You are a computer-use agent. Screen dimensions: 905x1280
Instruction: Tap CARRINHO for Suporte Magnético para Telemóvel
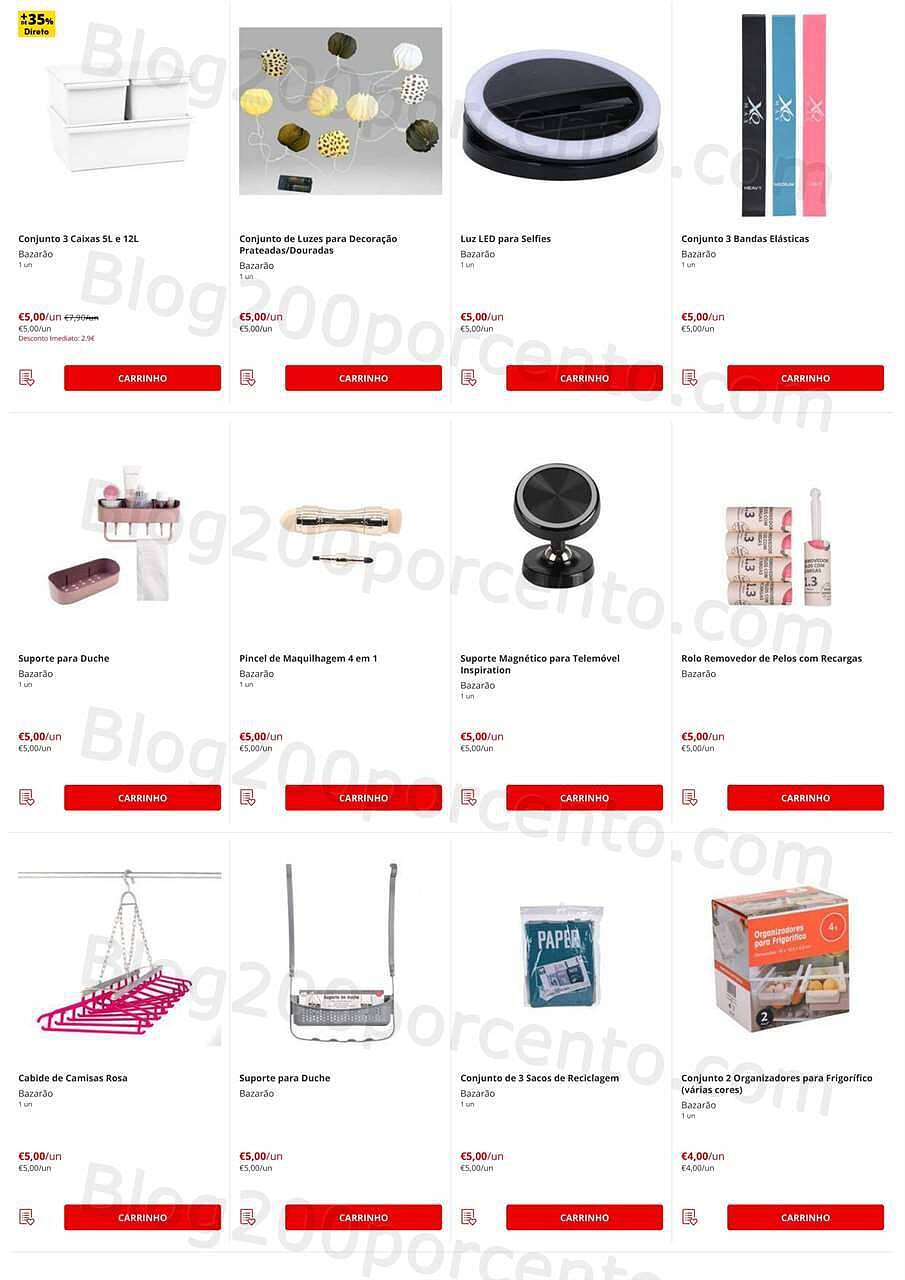pos(584,798)
